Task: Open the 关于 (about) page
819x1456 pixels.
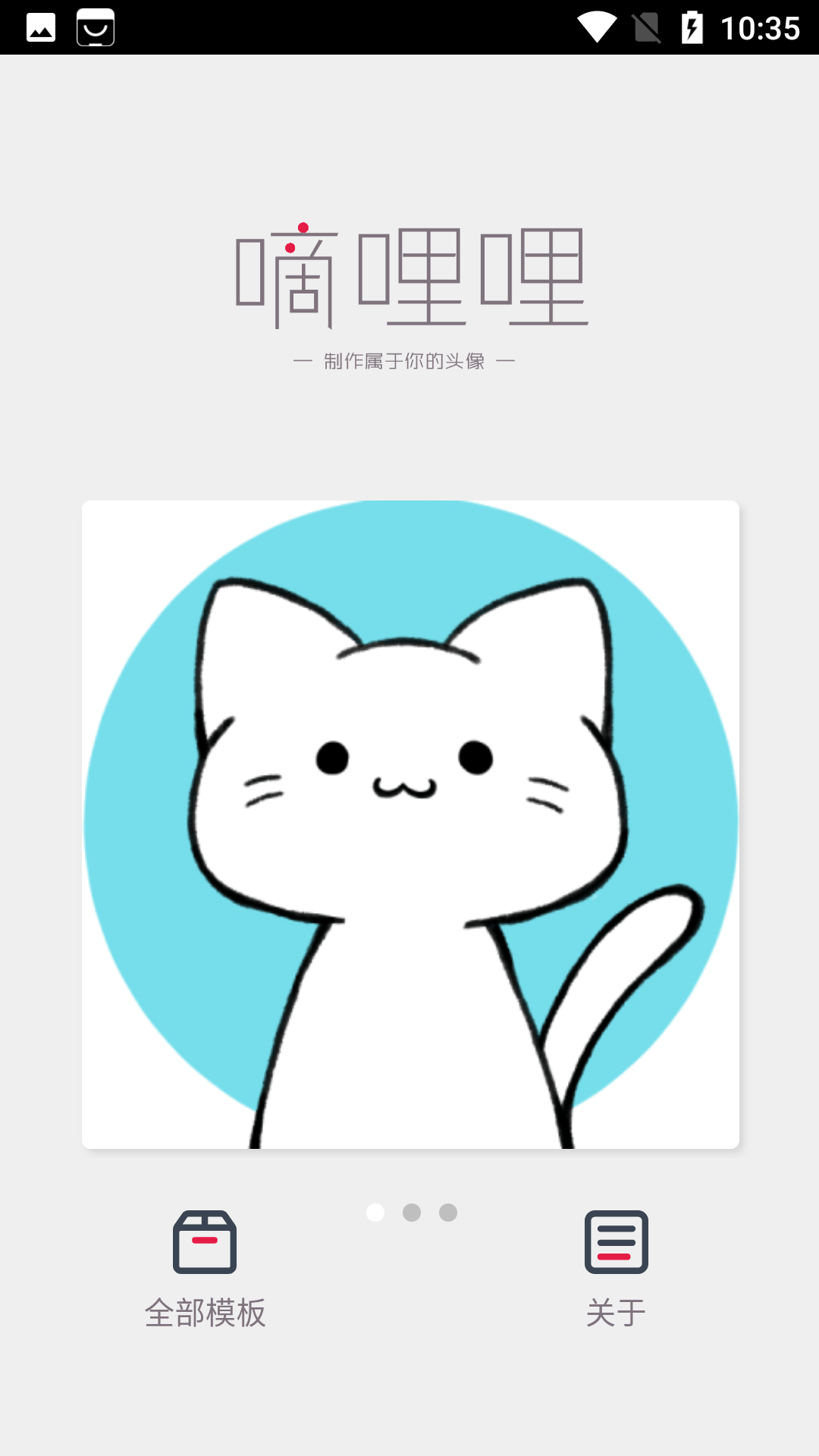Action: pyautogui.click(x=616, y=1268)
